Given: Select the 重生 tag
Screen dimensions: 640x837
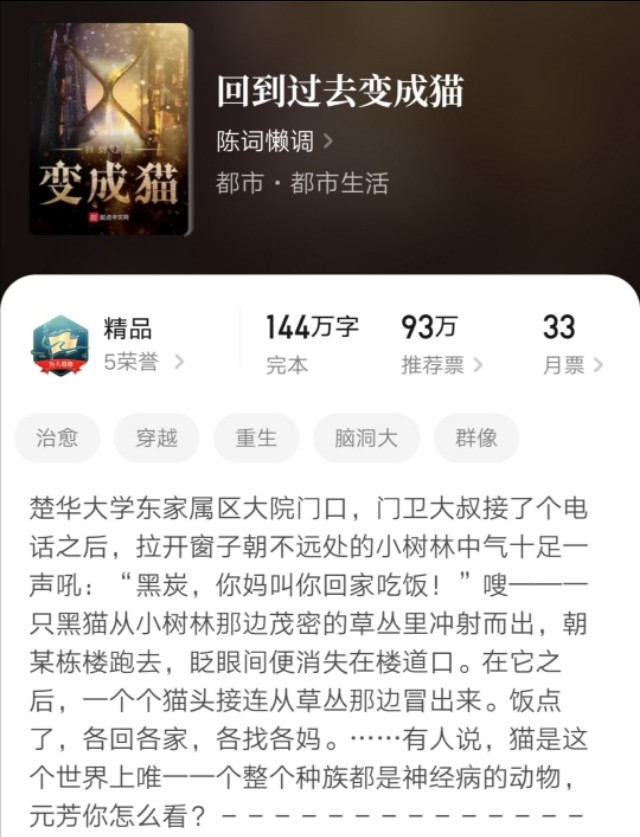Looking at the screenshot, I should 256,438.
